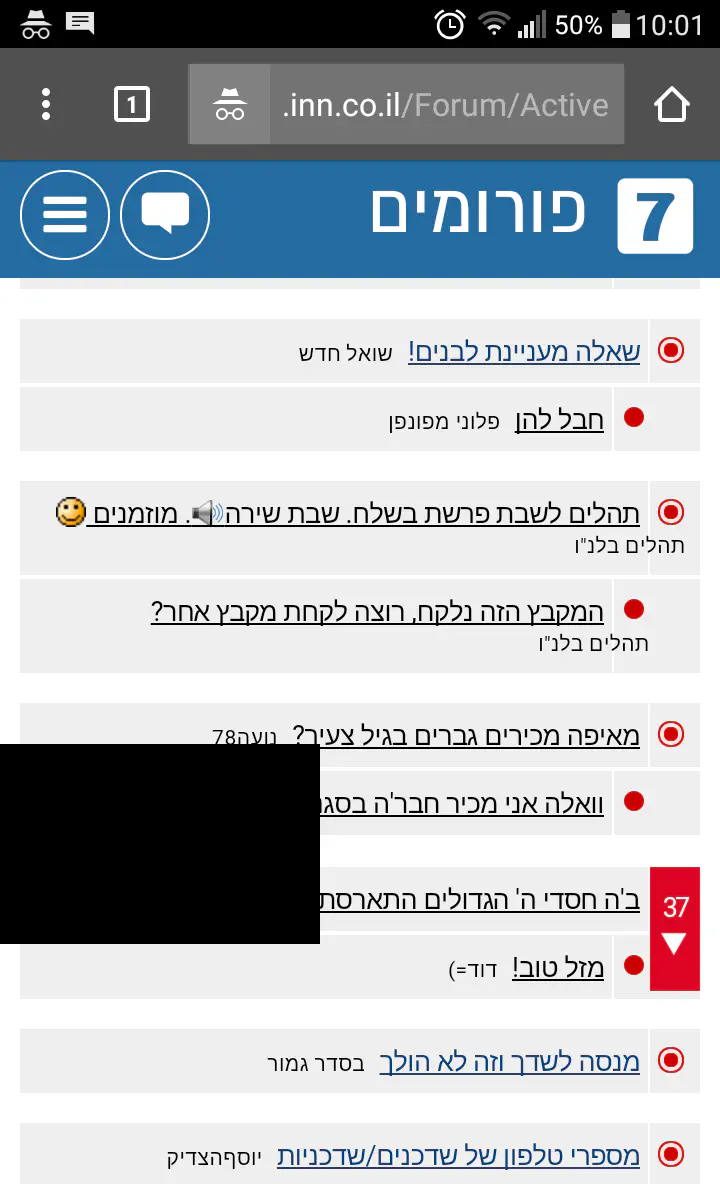Open the reply 'חבל להן'
Image resolution: width=720 pixels, height=1184 pixels.
pos(559,419)
